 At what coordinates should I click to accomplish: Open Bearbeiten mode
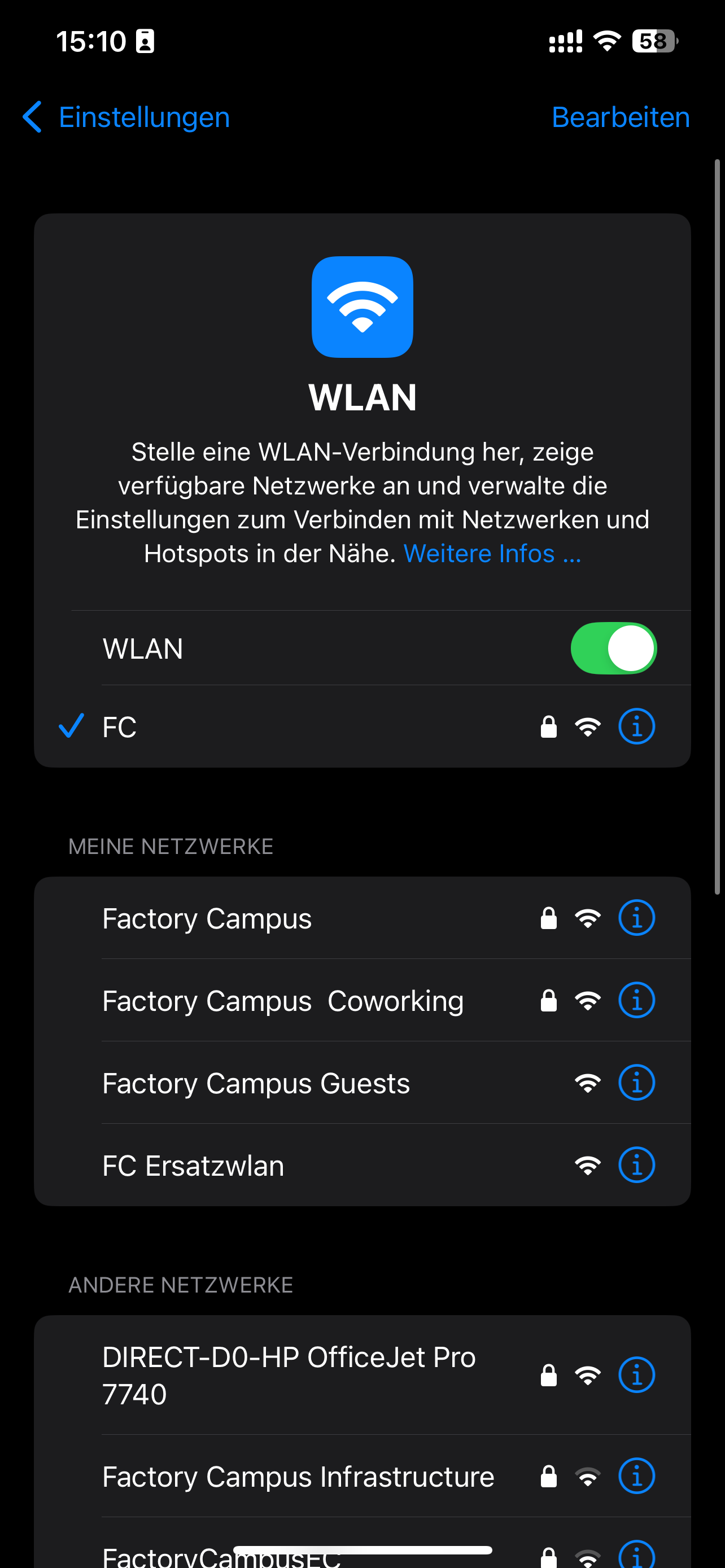point(621,117)
